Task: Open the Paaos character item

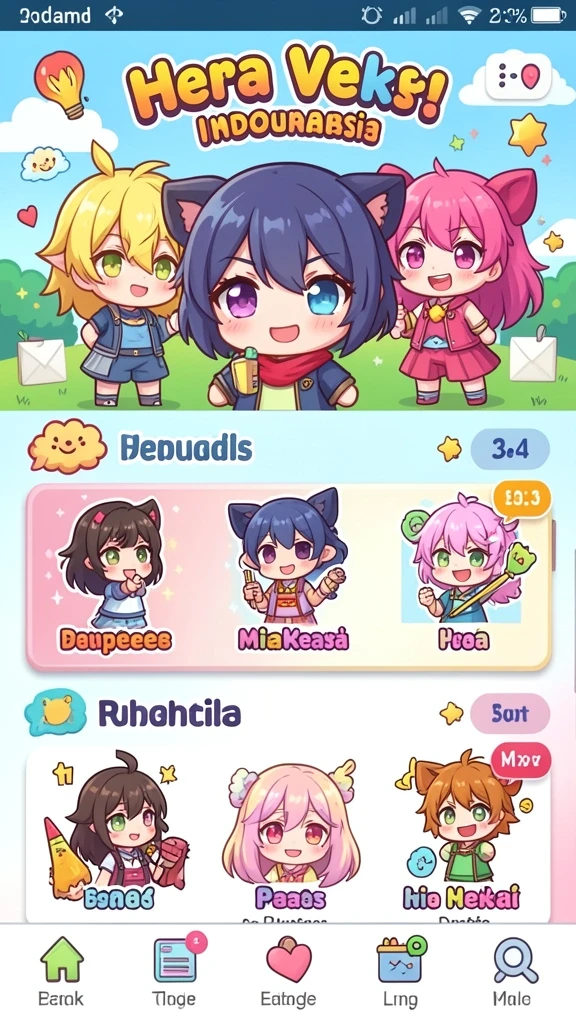Action: [291, 836]
